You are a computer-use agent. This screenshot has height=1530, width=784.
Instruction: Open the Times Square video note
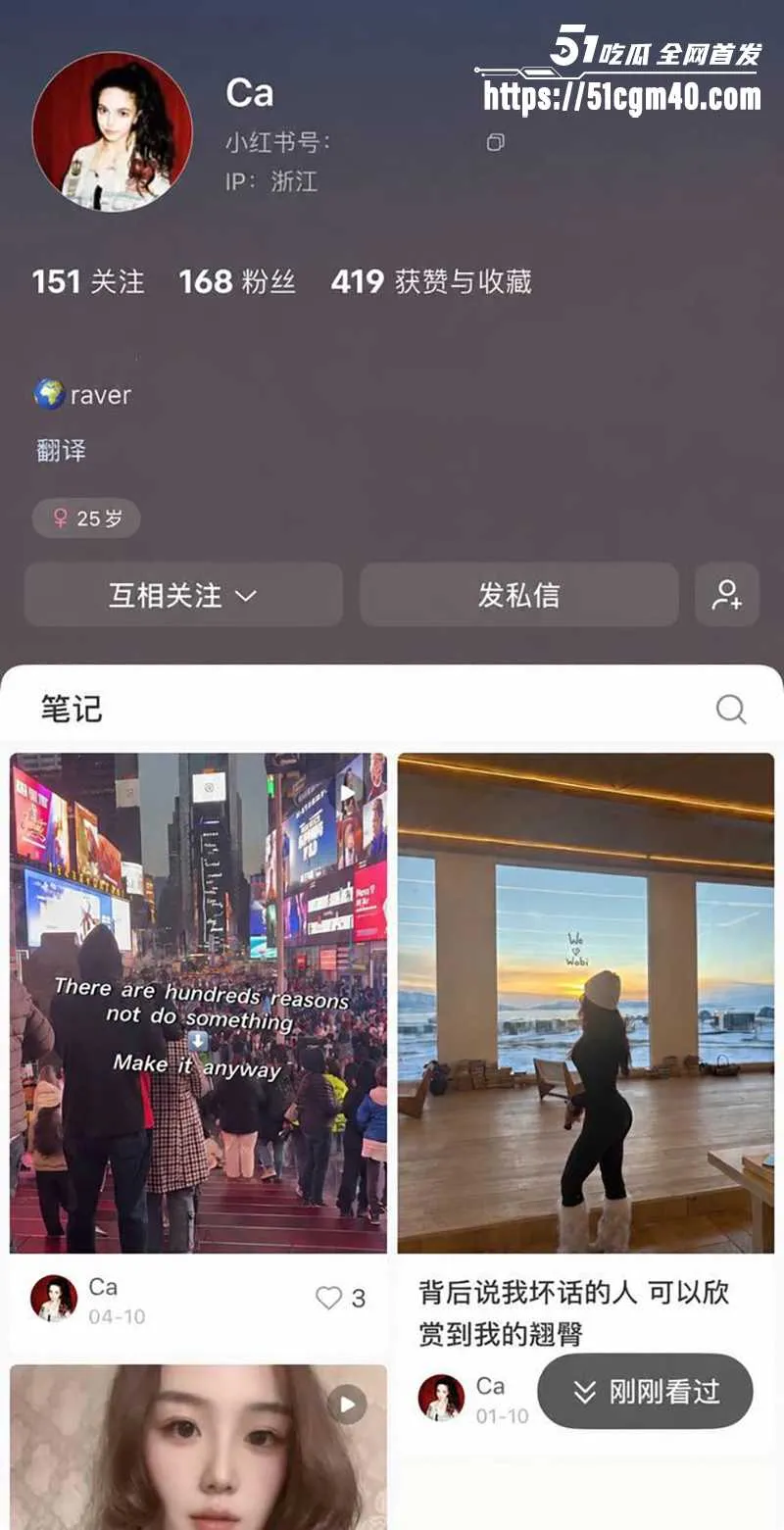pos(198,1003)
